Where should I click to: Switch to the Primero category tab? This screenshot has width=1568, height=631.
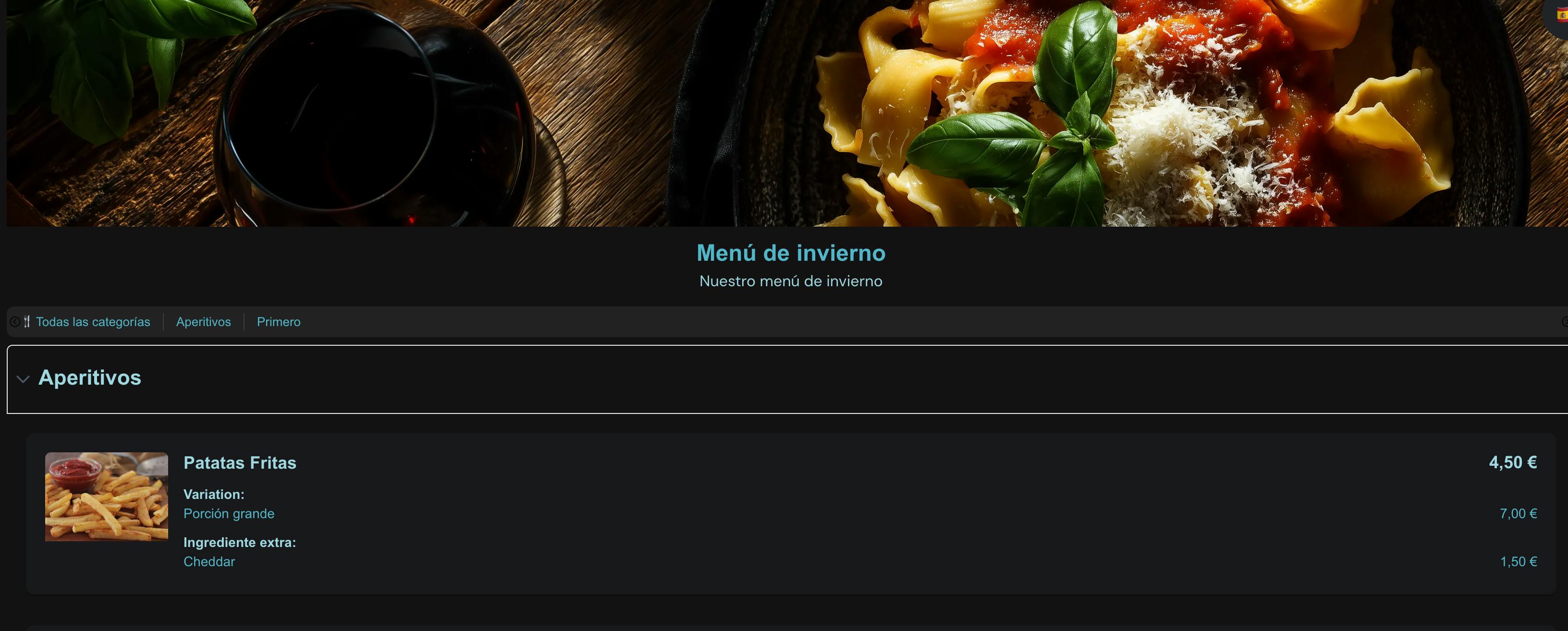[x=278, y=322]
